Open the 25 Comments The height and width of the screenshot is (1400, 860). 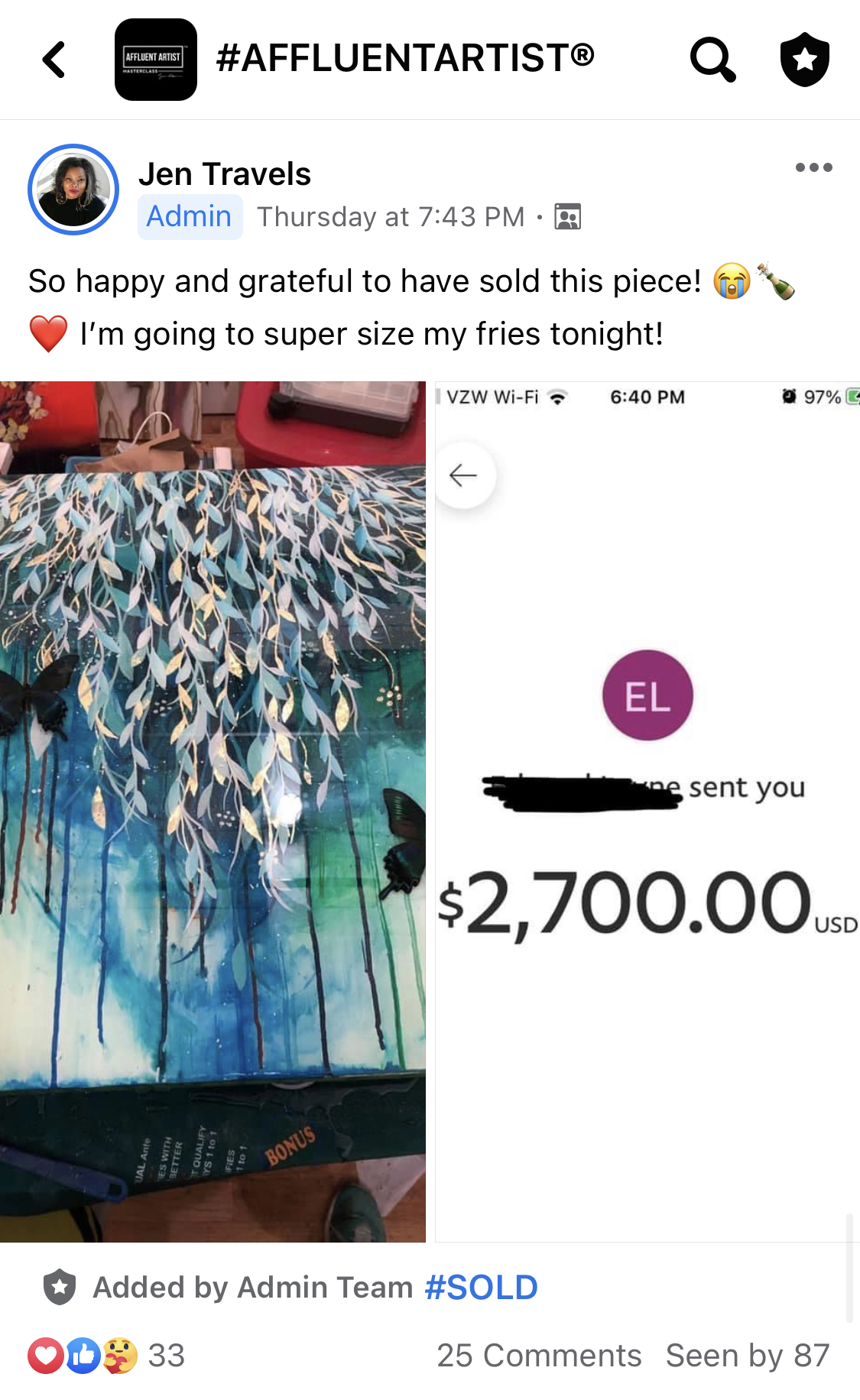[x=539, y=1356]
